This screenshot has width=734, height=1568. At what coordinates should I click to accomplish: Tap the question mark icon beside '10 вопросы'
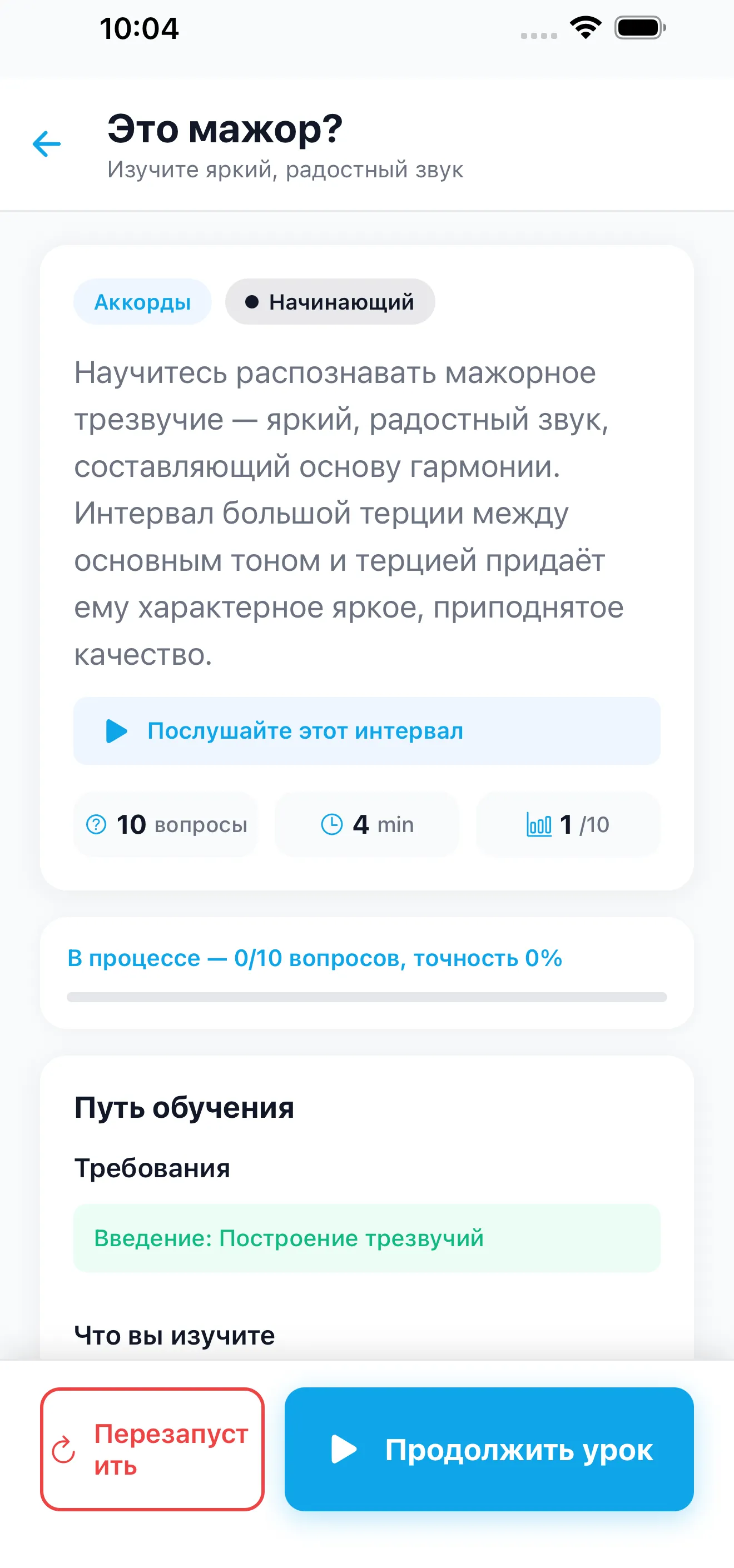[x=95, y=825]
